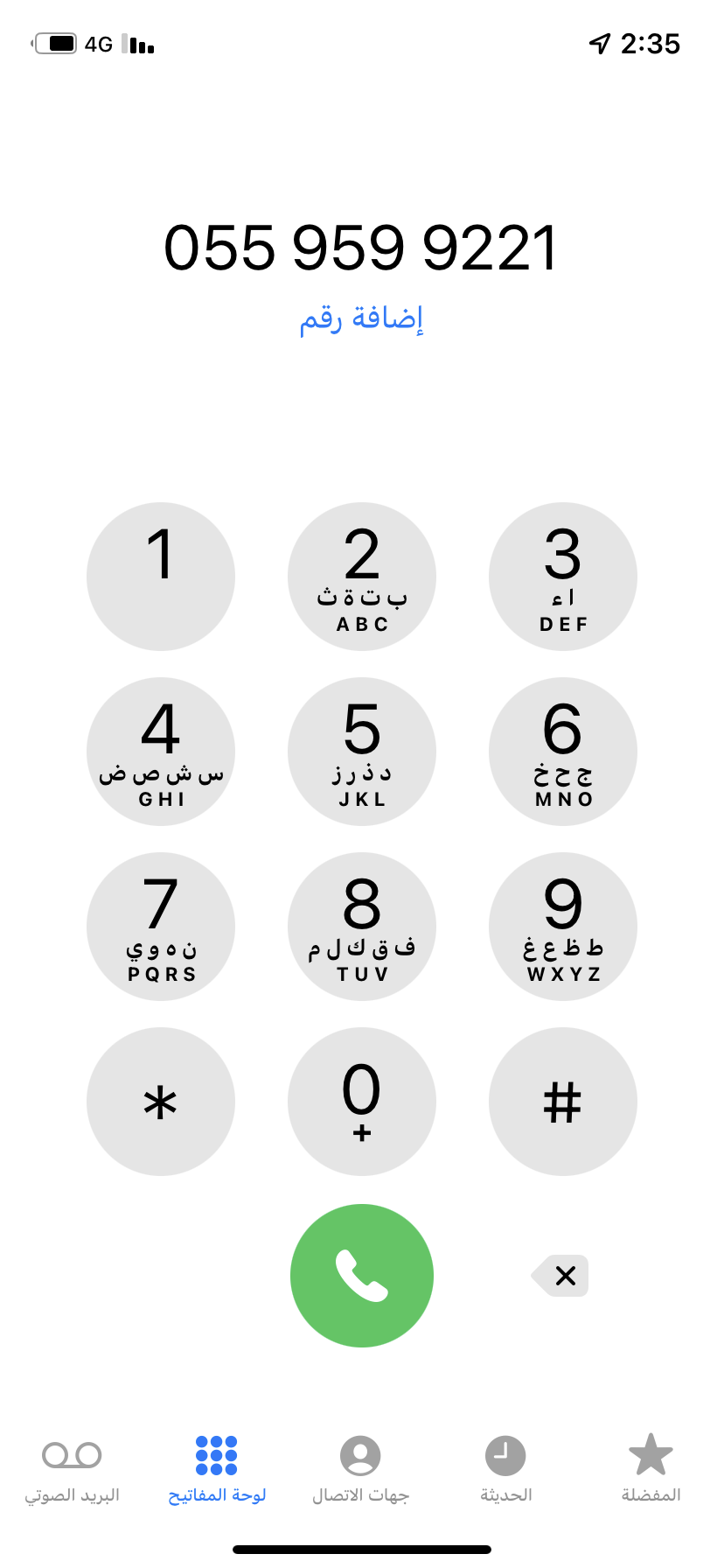724x1568 pixels.
Task: Dial digit 7 PQRS
Action: click(x=161, y=927)
